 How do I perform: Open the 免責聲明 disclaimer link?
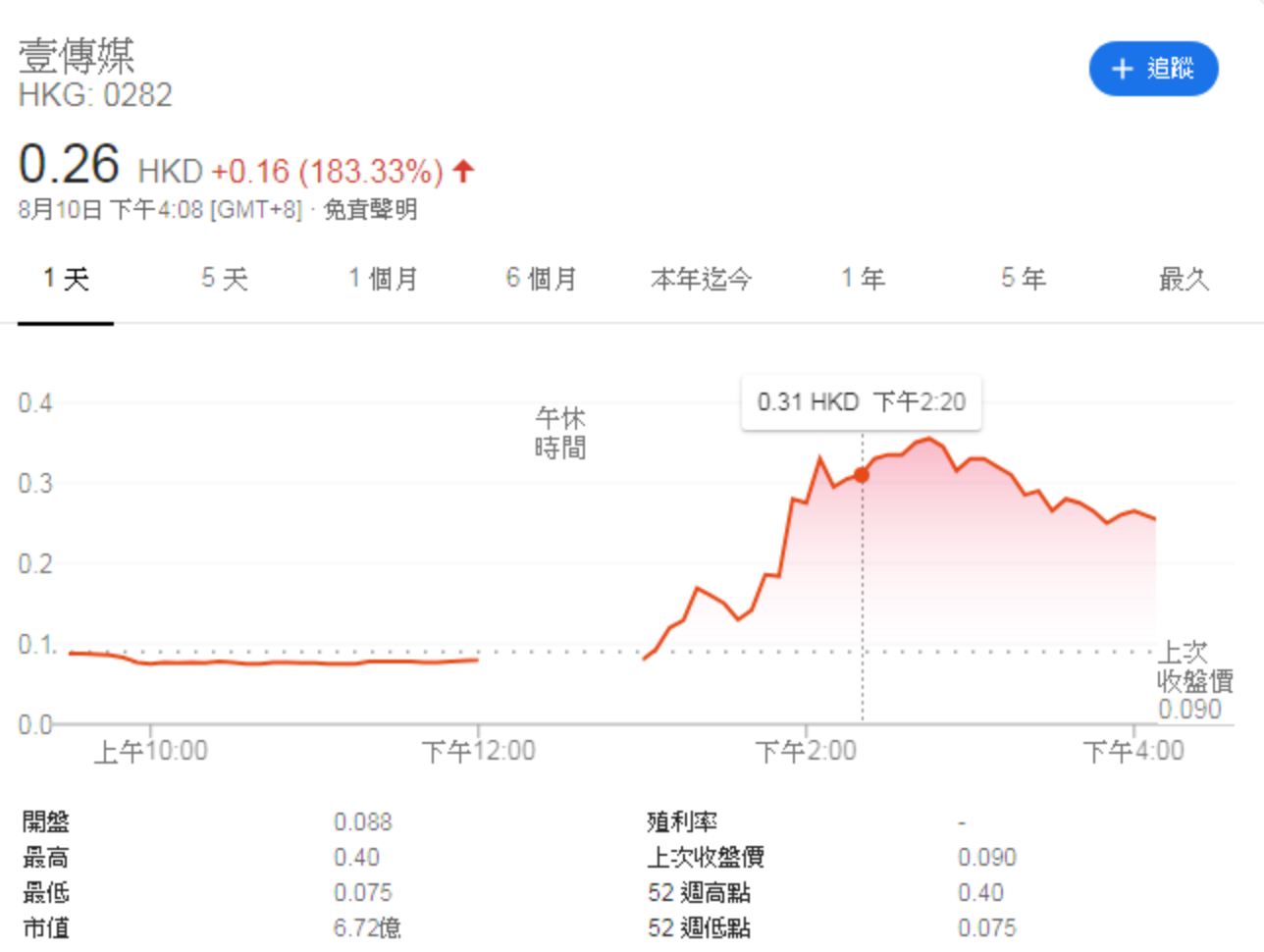(370, 210)
